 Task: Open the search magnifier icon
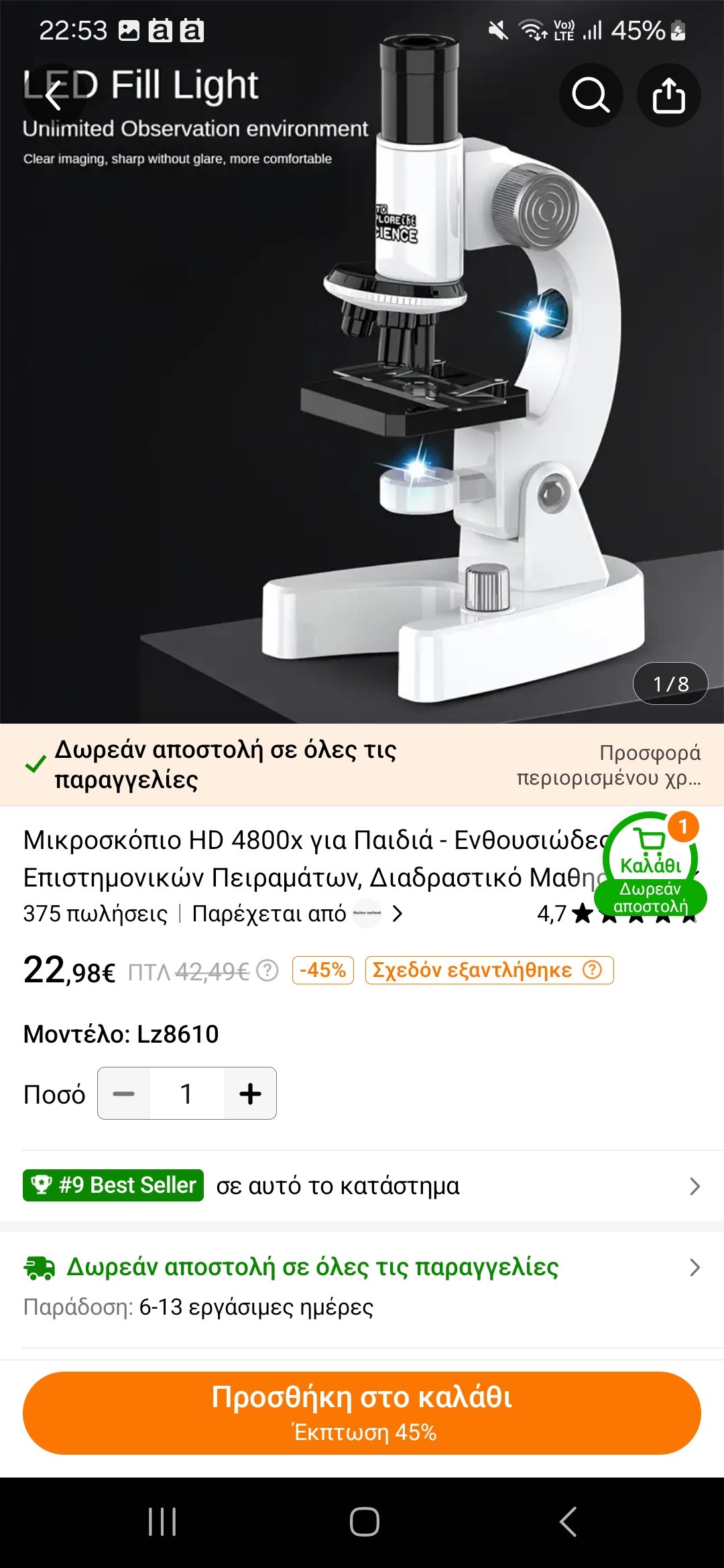[x=591, y=95]
